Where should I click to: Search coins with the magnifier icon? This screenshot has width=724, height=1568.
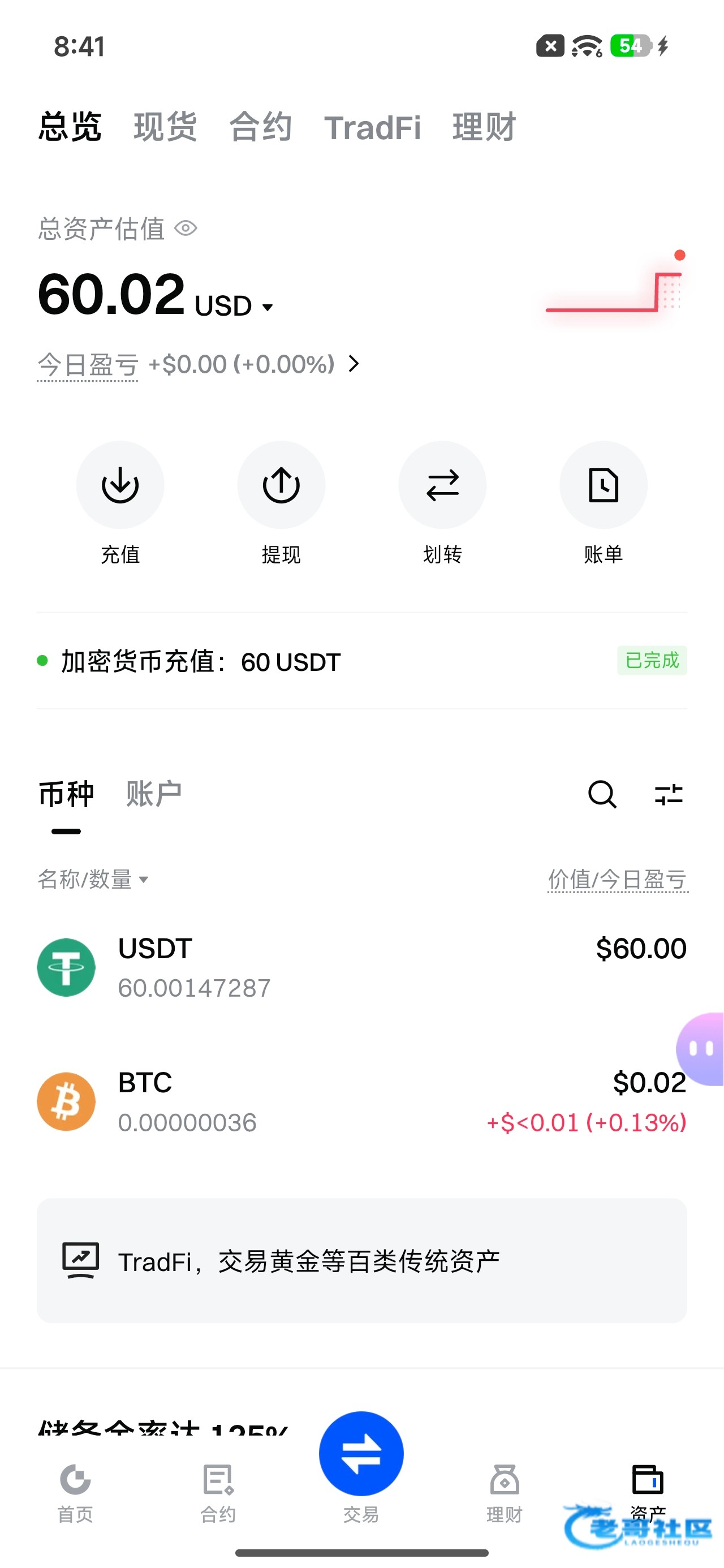pos(602,794)
